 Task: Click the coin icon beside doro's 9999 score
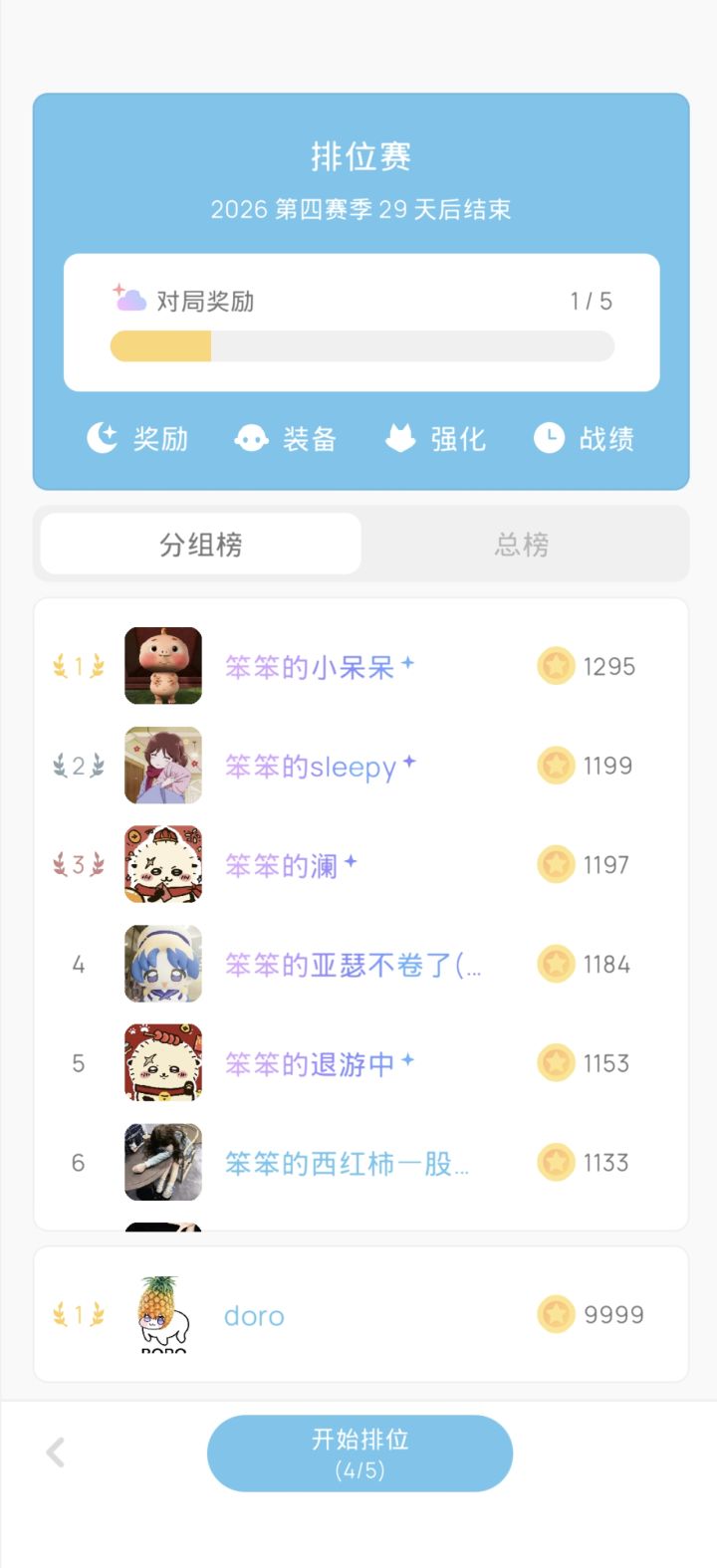point(556,1314)
